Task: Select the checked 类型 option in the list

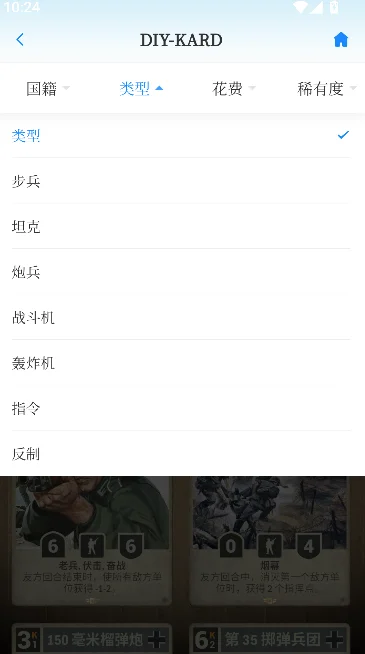Action: click(x=182, y=135)
